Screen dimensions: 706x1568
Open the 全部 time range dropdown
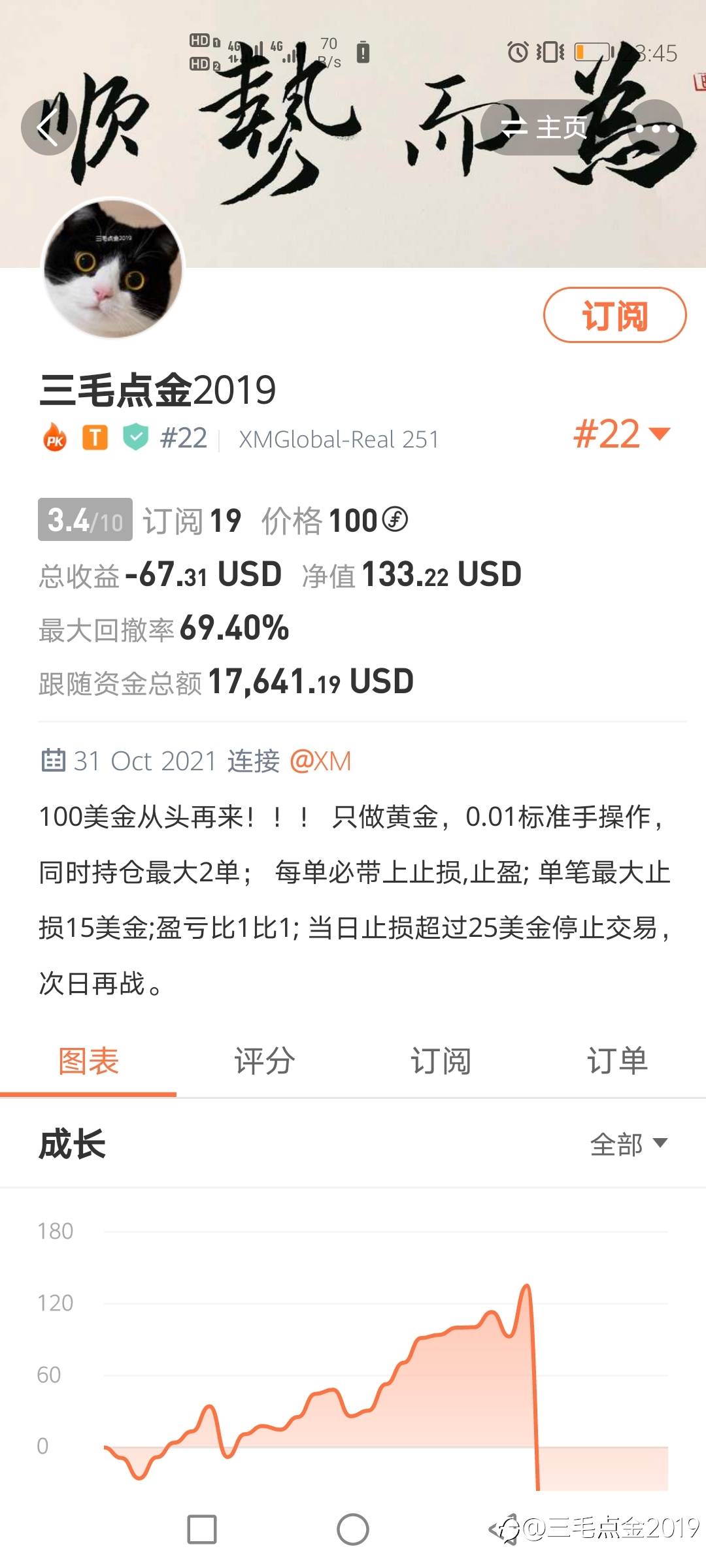click(629, 1144)
